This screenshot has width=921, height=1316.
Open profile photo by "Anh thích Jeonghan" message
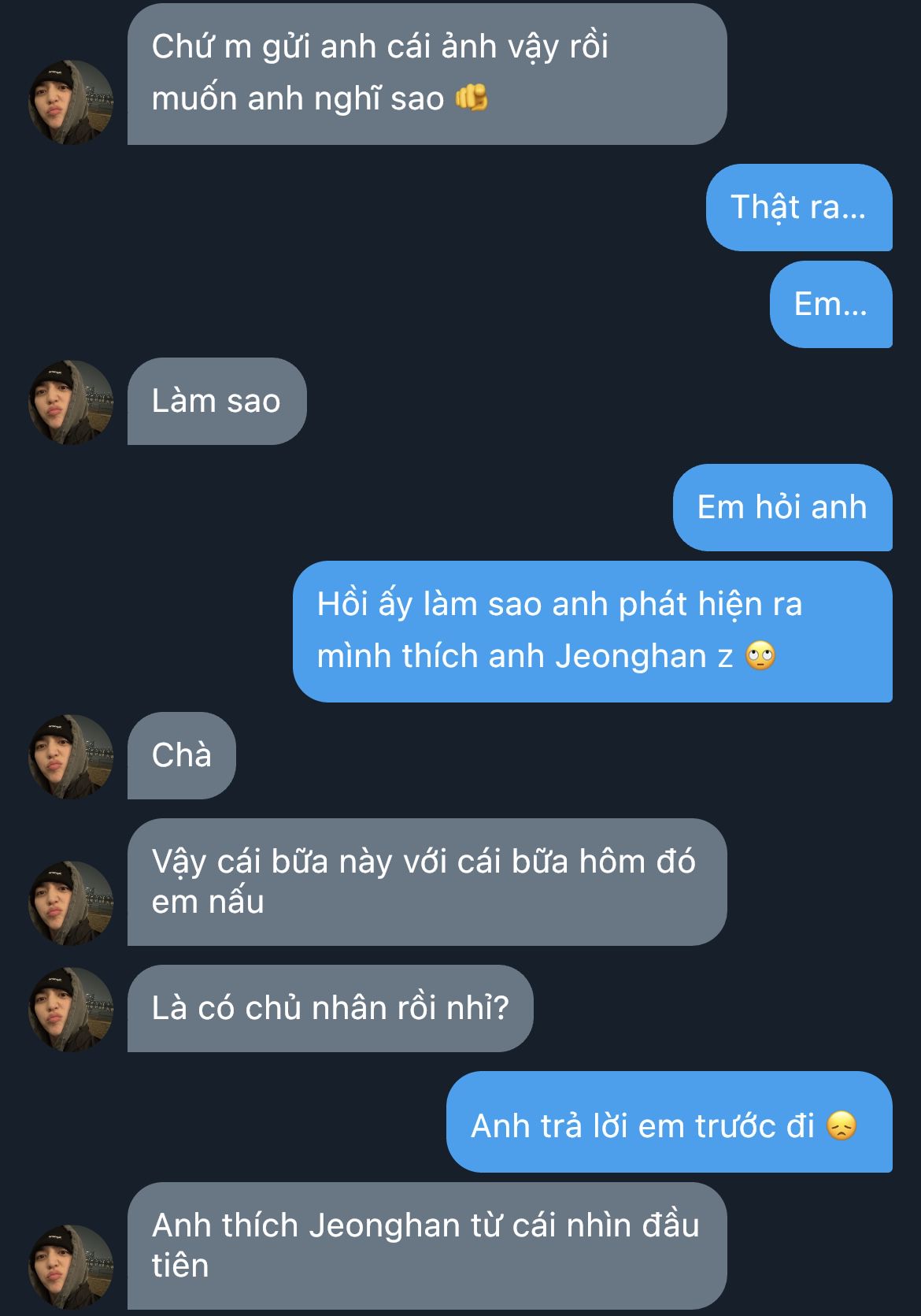(x=71, y=1266)
